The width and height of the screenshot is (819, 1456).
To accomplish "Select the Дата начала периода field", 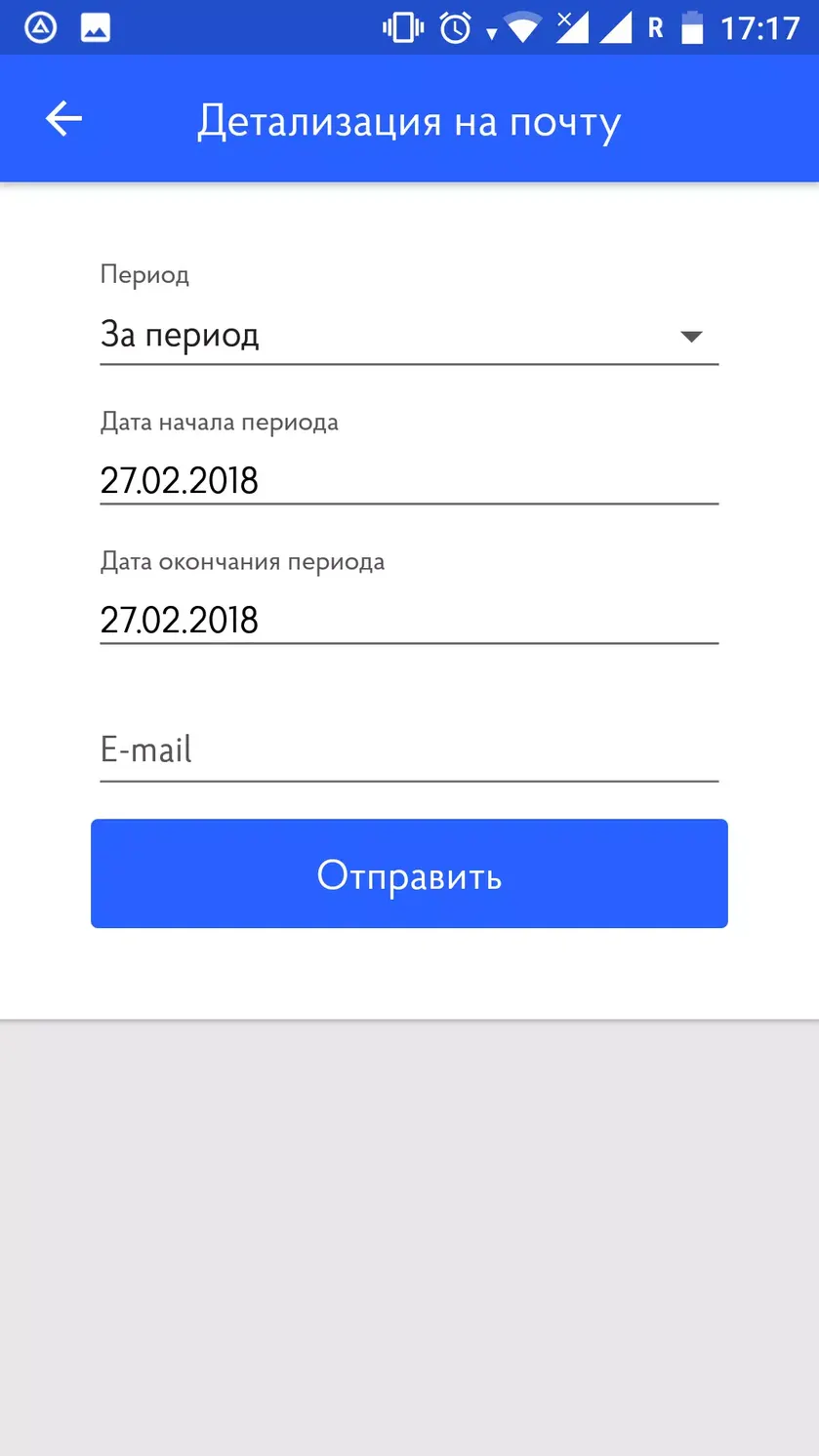I will pyautogui.click(x=409, y=480).
